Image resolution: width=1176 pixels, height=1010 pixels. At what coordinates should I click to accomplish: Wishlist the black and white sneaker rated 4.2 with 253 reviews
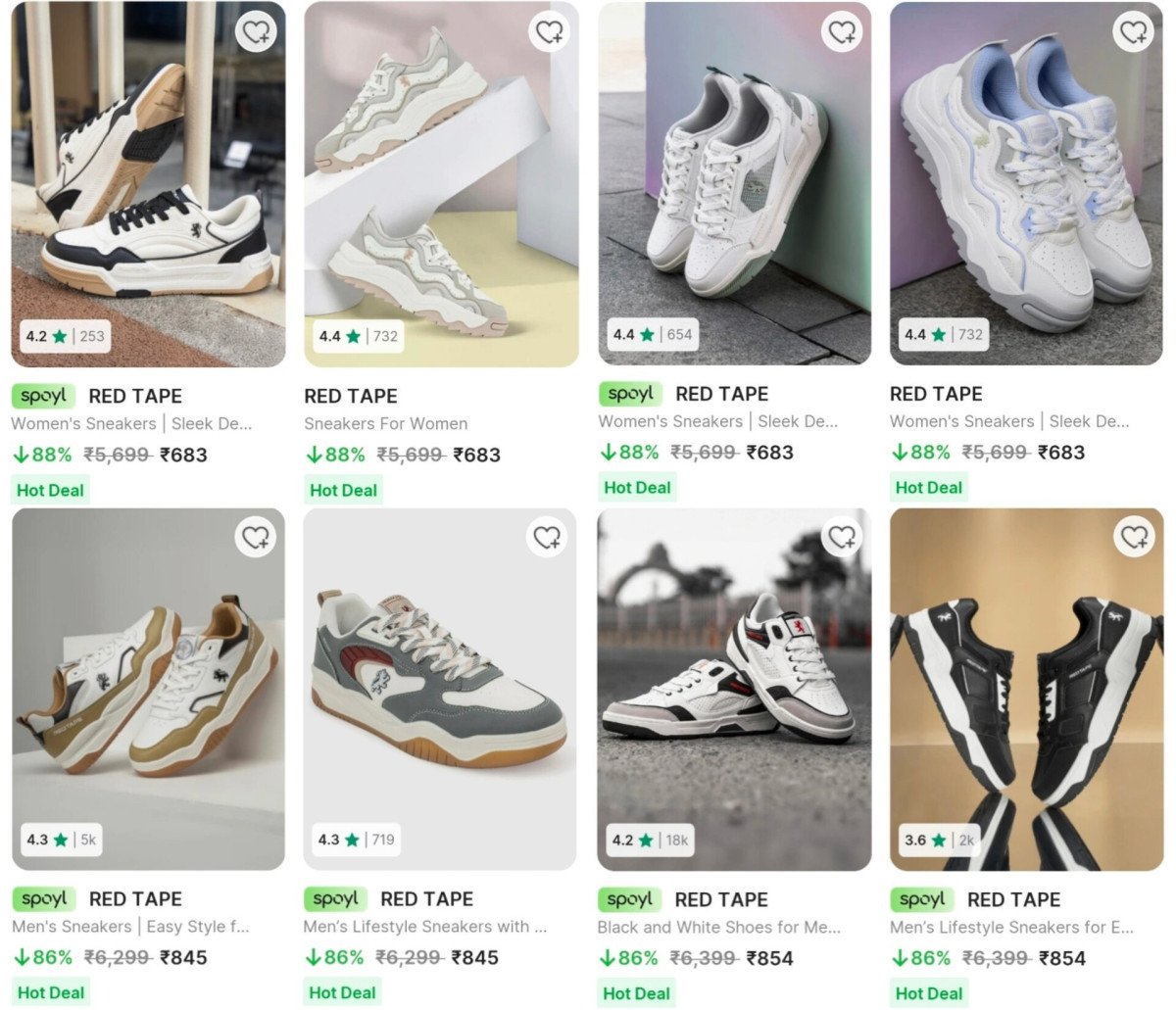tap(256, 33)
